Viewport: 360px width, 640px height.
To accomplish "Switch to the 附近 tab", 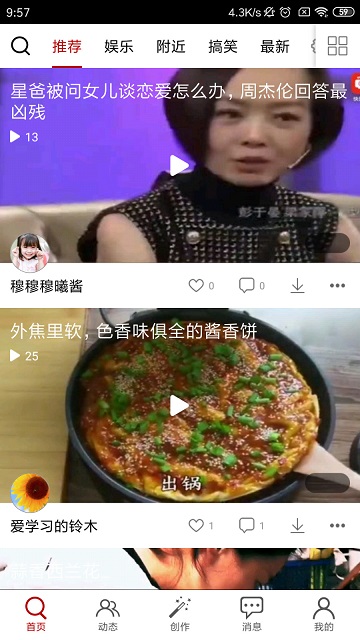I will click(x=171, y=47).
